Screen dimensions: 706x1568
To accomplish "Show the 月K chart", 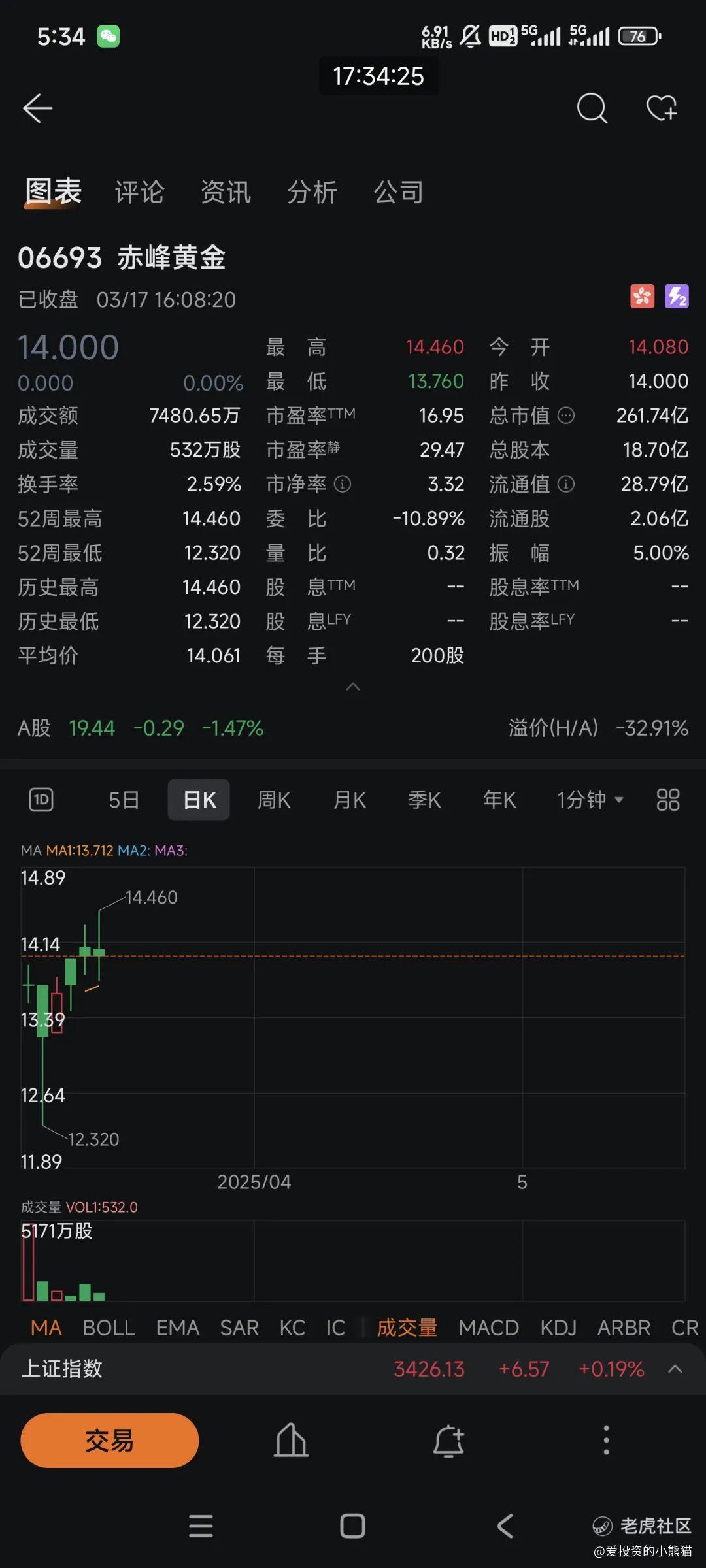I will point(349,800).
